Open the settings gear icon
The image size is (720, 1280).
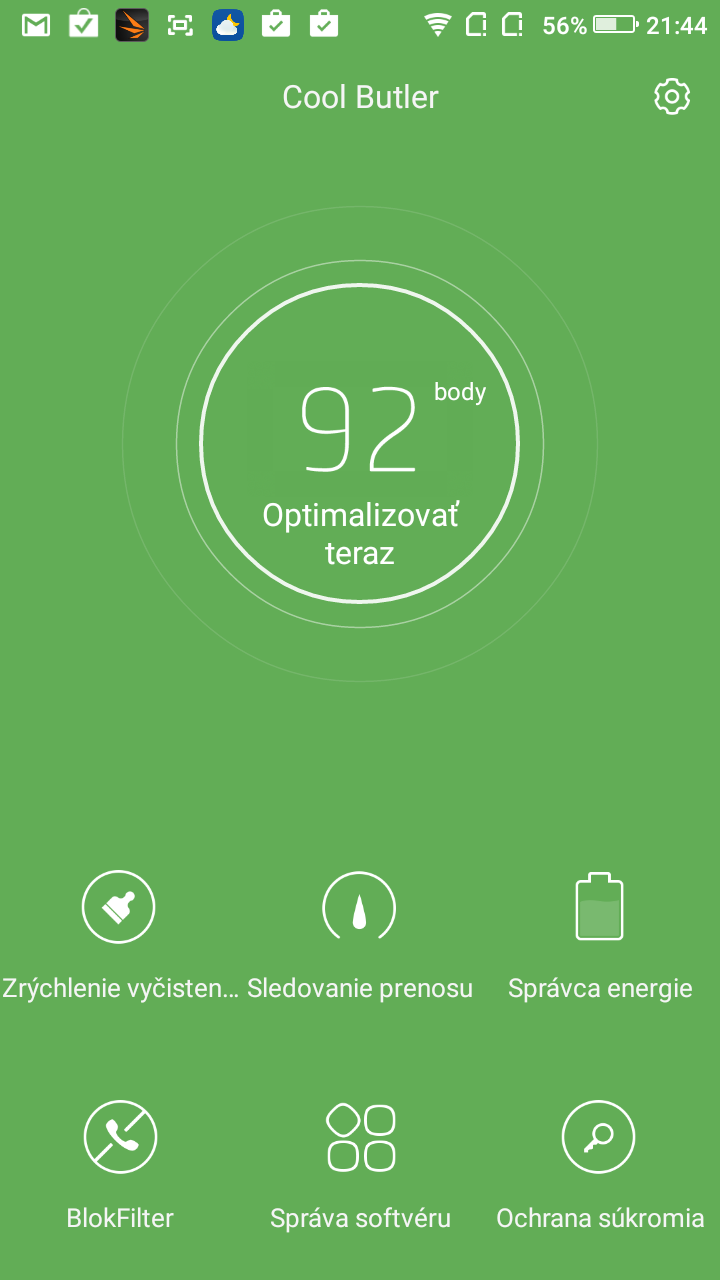[x=672, y=97]
